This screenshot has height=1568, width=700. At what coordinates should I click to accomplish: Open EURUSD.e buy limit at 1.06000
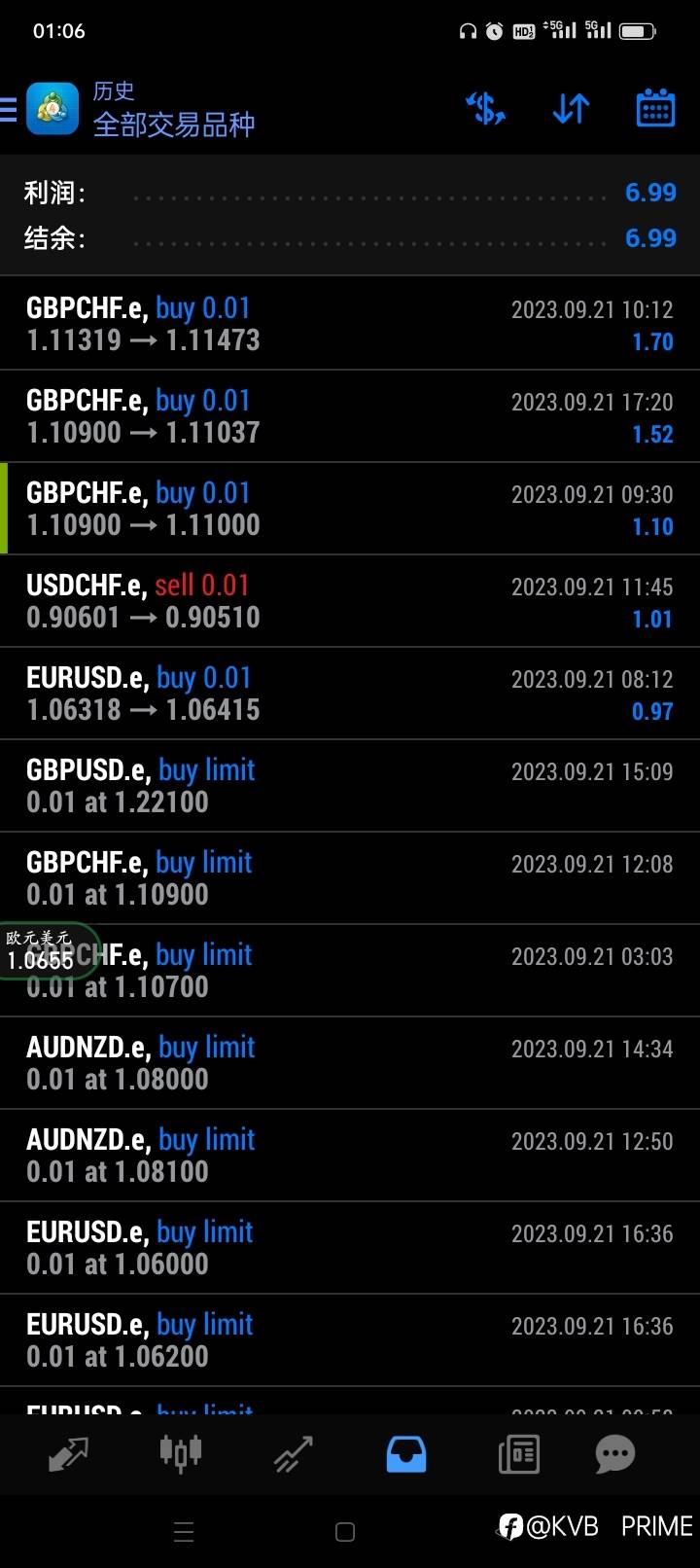click(350, 1248)
